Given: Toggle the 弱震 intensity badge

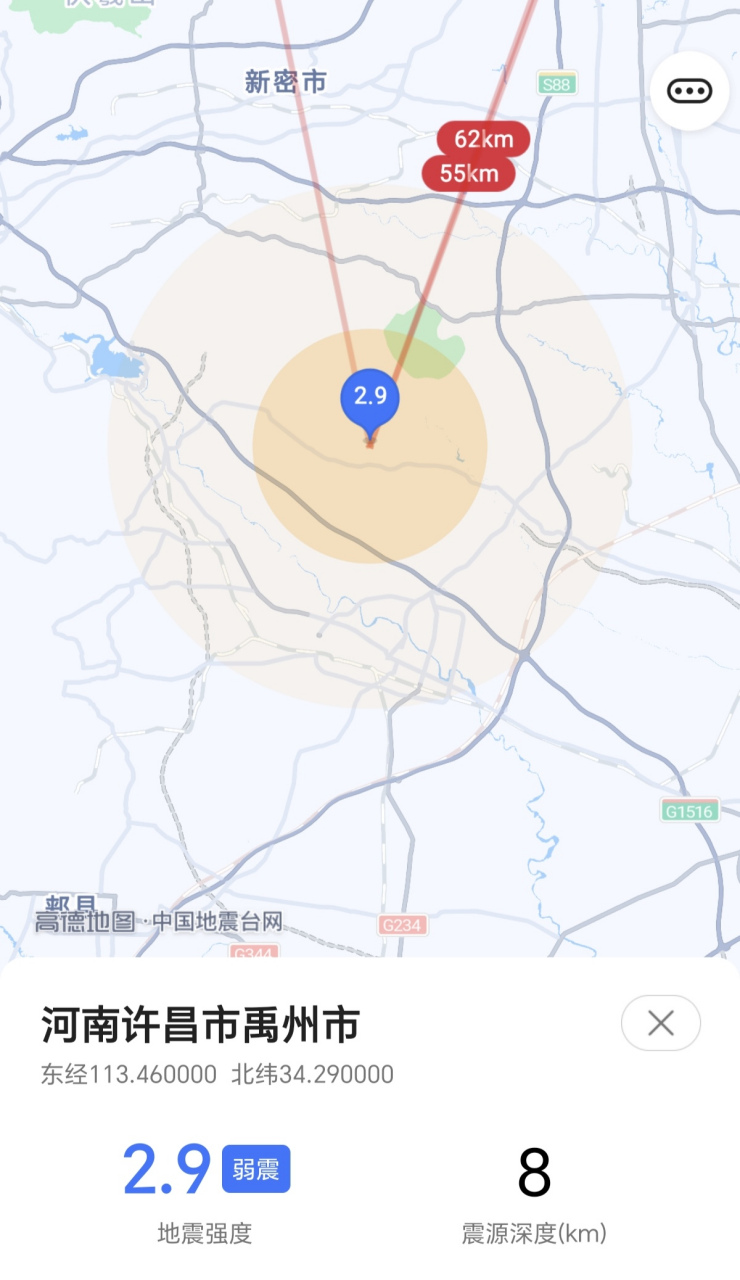Looking at the screenshot, I should (x=255, y=1170).
